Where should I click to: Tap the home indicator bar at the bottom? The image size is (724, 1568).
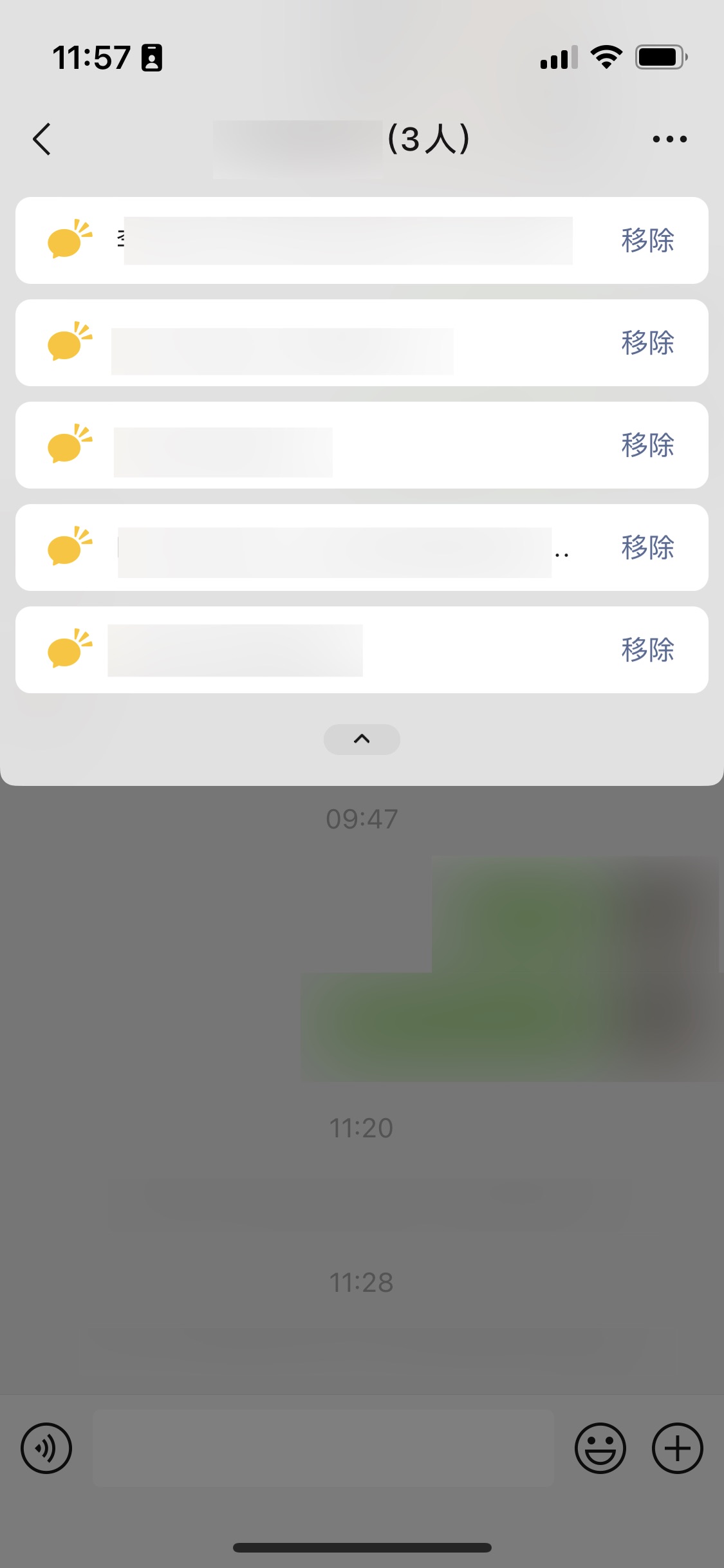click(x=362, y=1547)
